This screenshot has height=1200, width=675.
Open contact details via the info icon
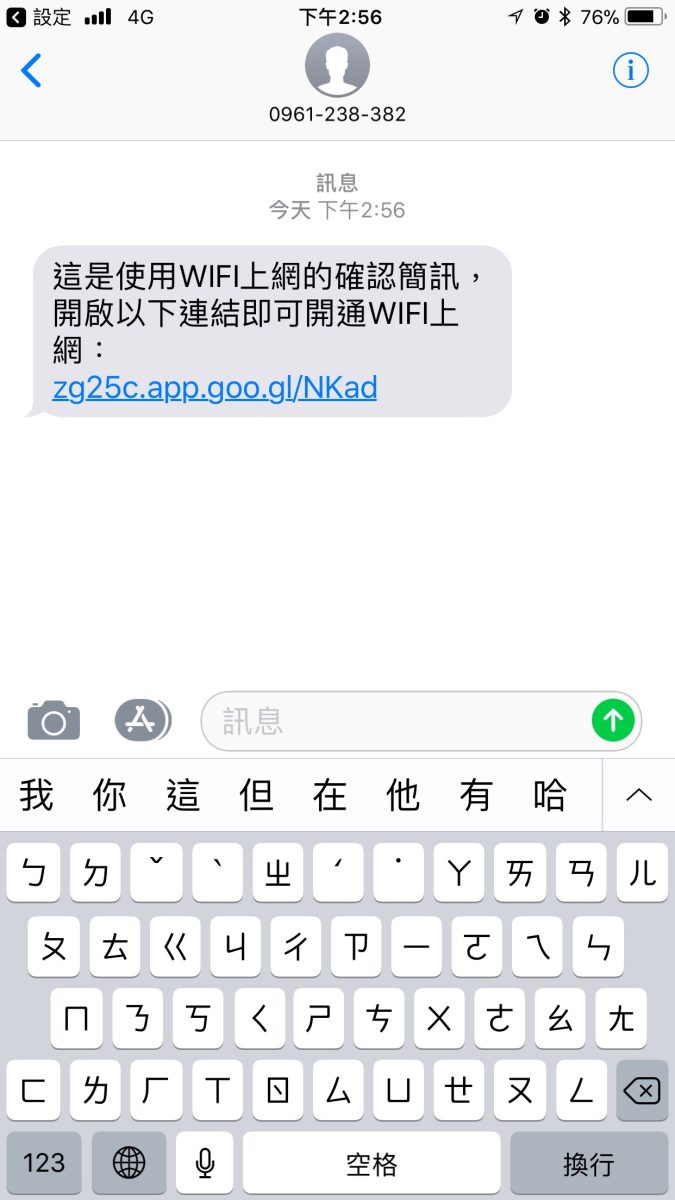[x=630, y=70]
